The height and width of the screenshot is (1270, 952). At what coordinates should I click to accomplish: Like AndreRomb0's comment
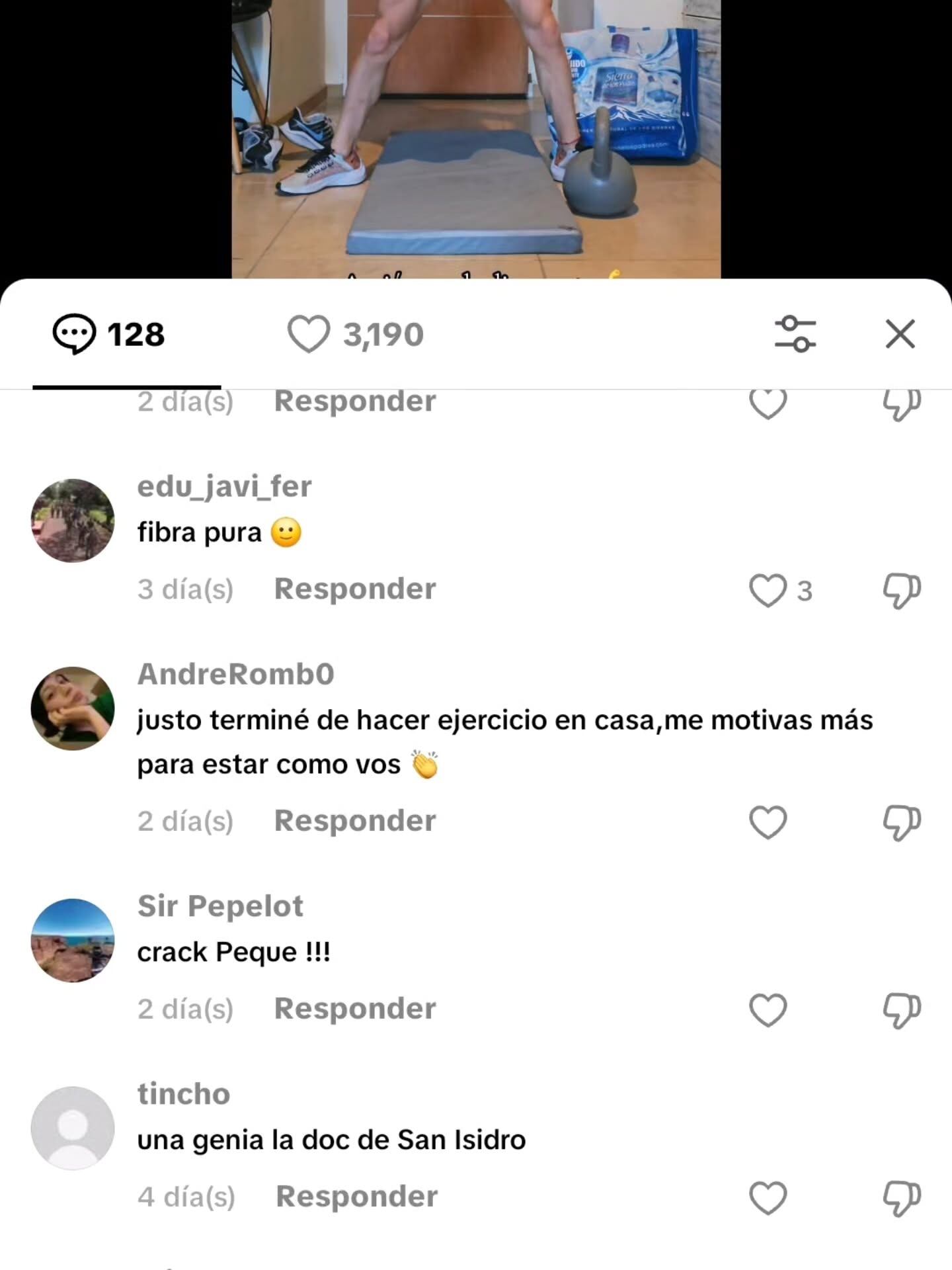pyautogui.click(x=768, y=822)
